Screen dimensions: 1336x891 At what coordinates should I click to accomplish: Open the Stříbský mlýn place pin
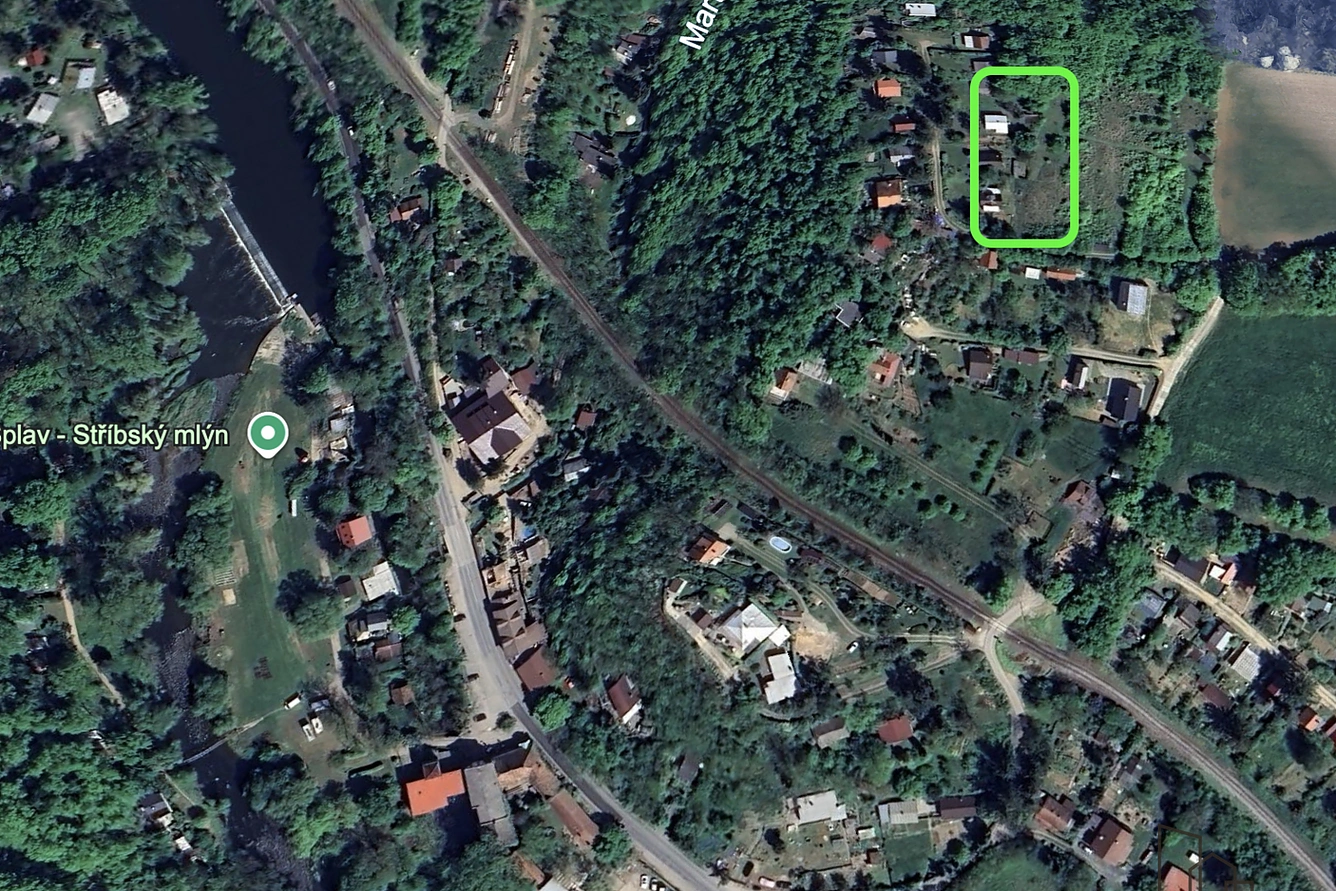point(267,434)
